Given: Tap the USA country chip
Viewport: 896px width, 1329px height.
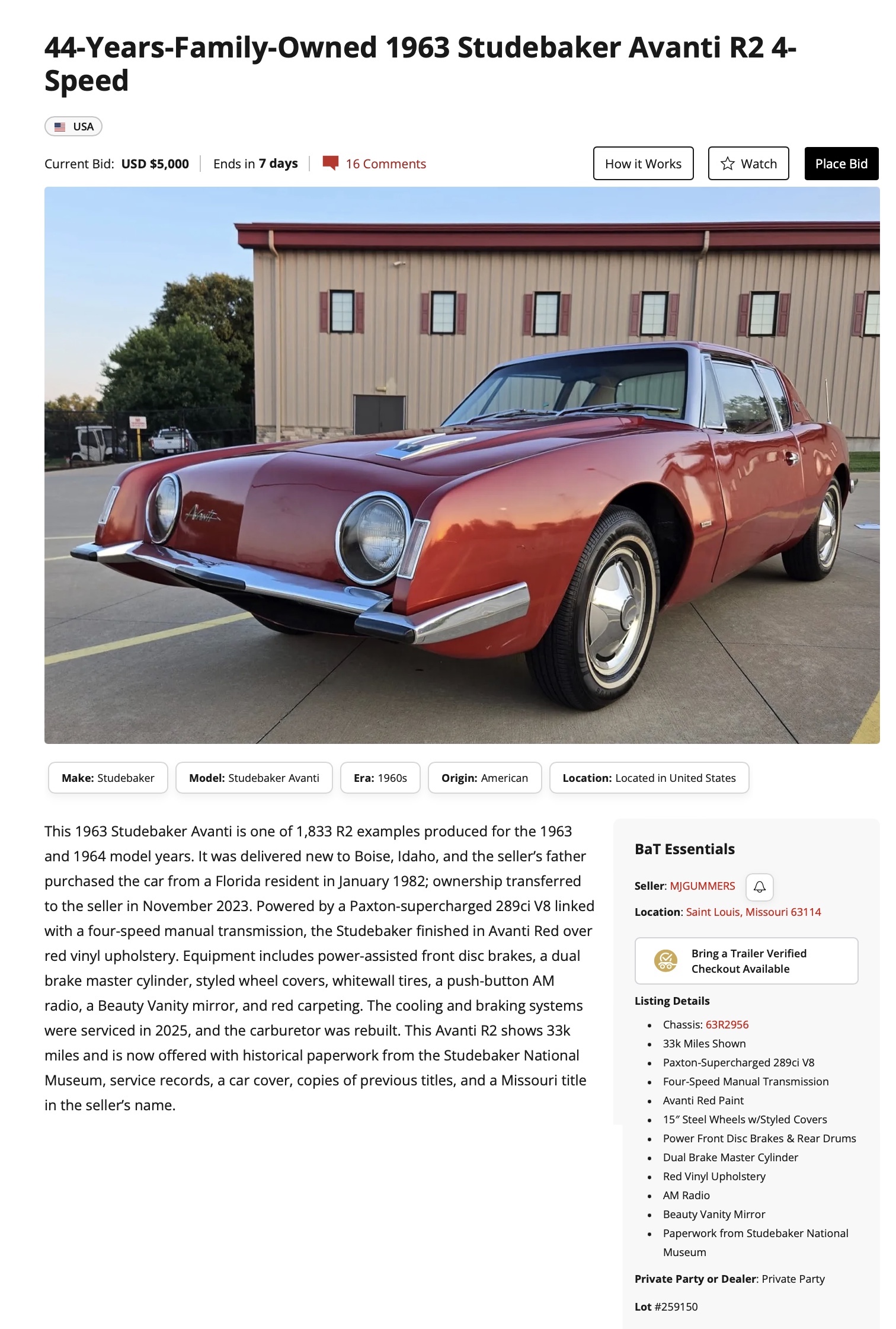Looking at the screenshot, I should click(x=73, y=126).
